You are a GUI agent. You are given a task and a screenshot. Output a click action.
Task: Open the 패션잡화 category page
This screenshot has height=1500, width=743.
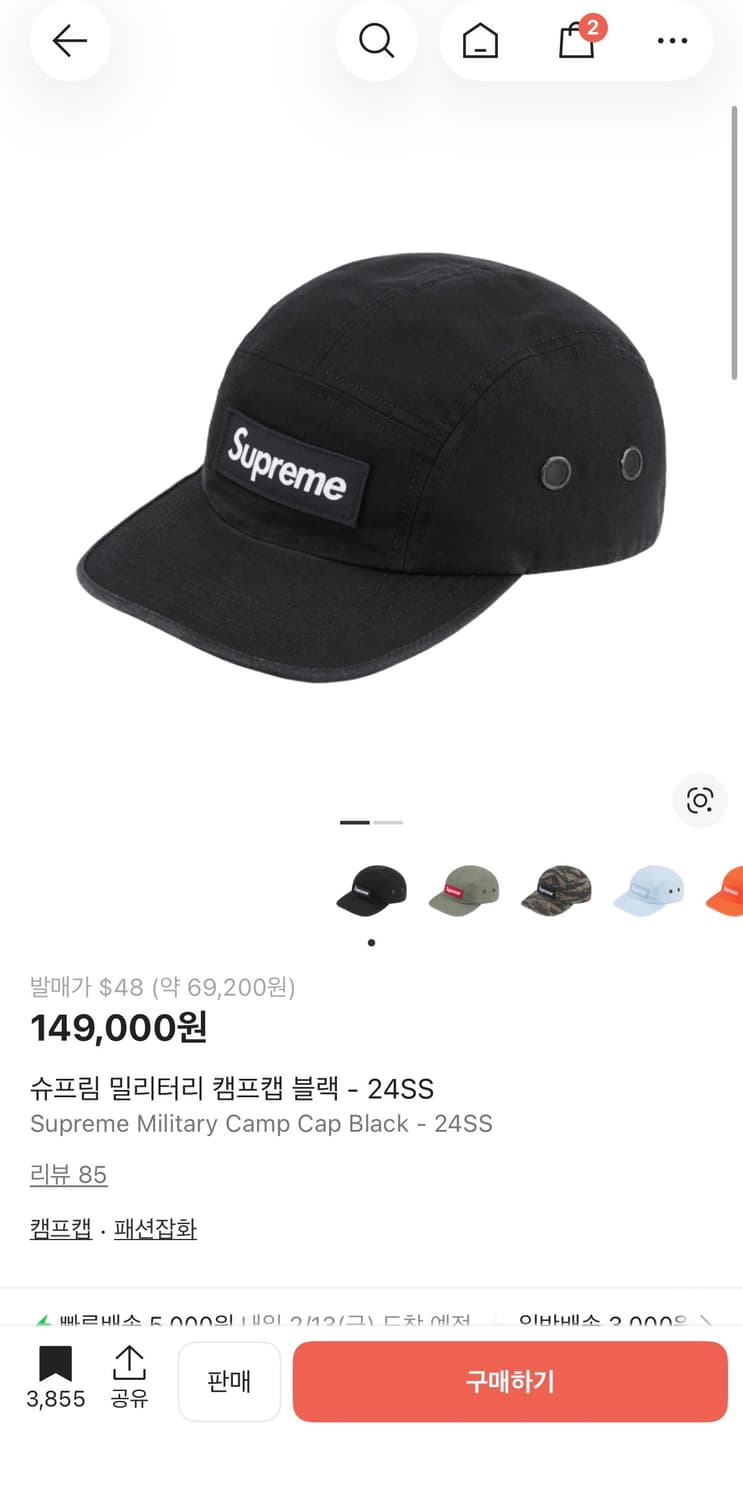pos(156,1228)
